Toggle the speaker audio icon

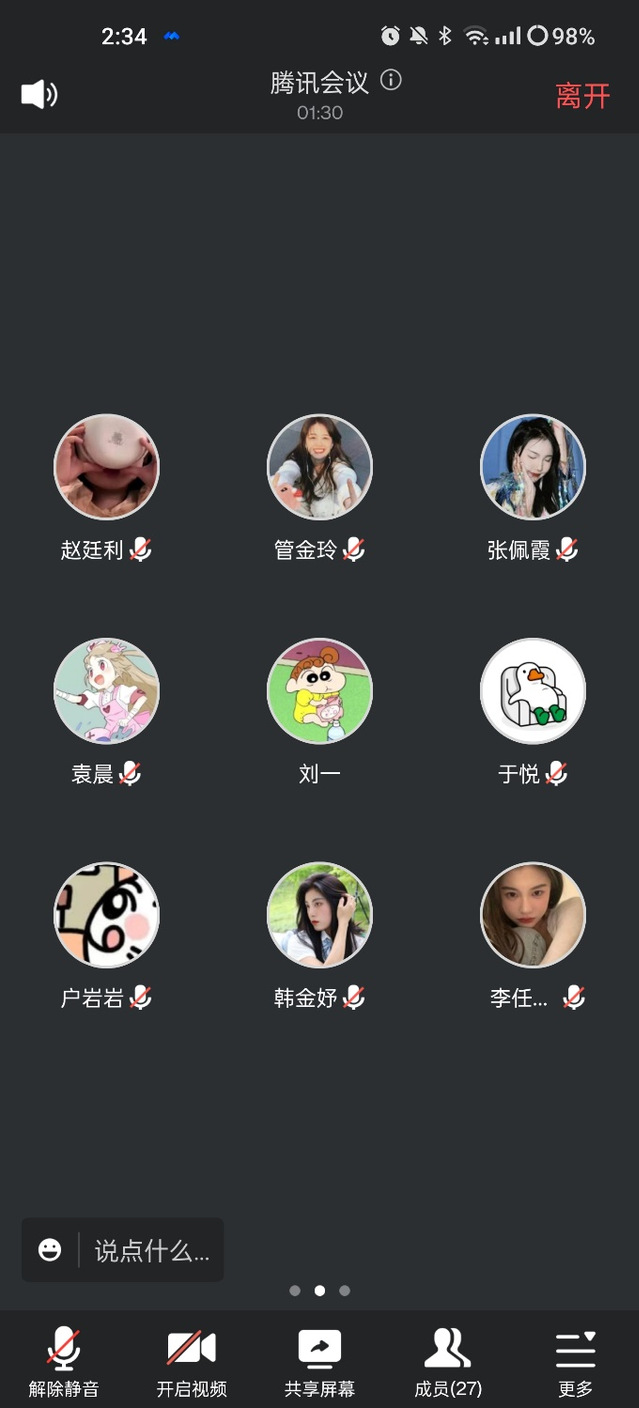tap(39, 95)
